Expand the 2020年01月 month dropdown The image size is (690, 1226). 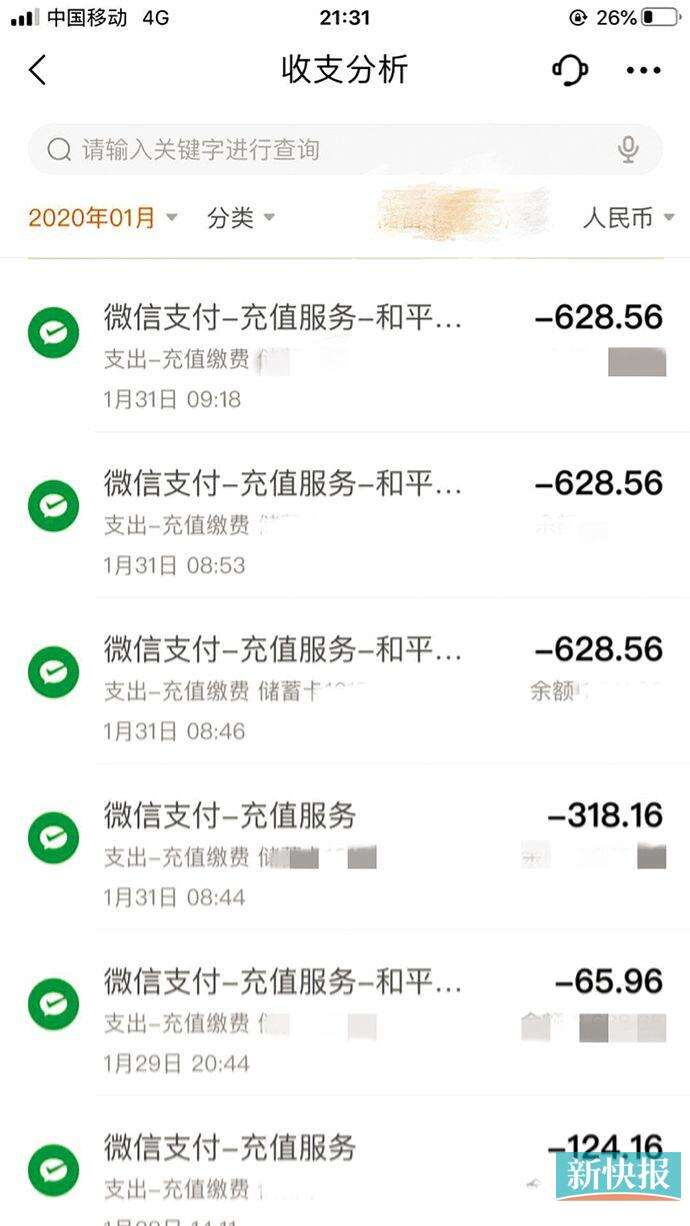click(x=103, y=217)
